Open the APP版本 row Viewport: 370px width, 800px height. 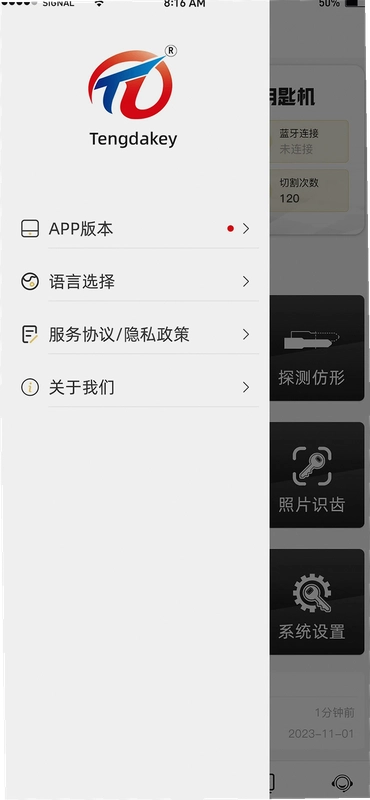[x=135, y=229]
